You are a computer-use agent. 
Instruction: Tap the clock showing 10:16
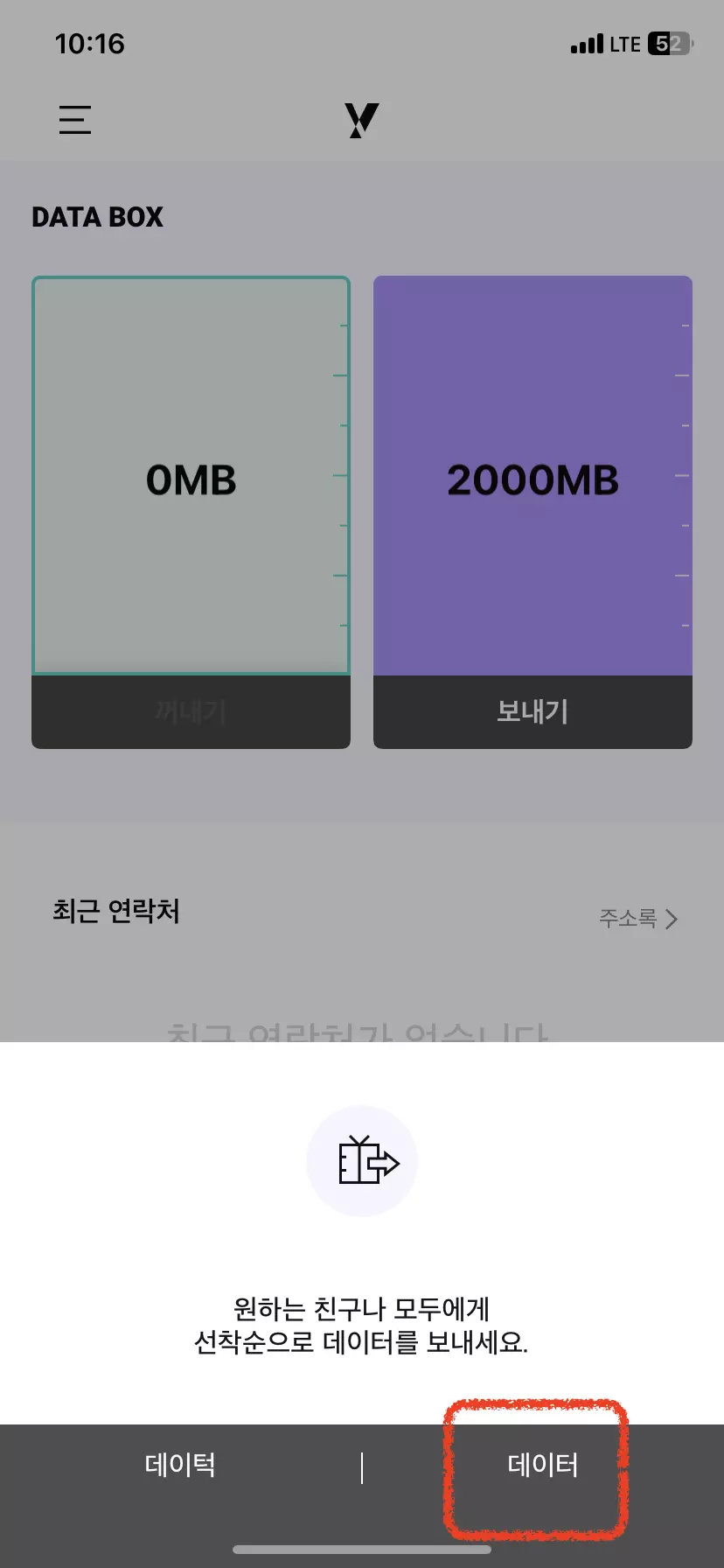(x=90, y=43)
